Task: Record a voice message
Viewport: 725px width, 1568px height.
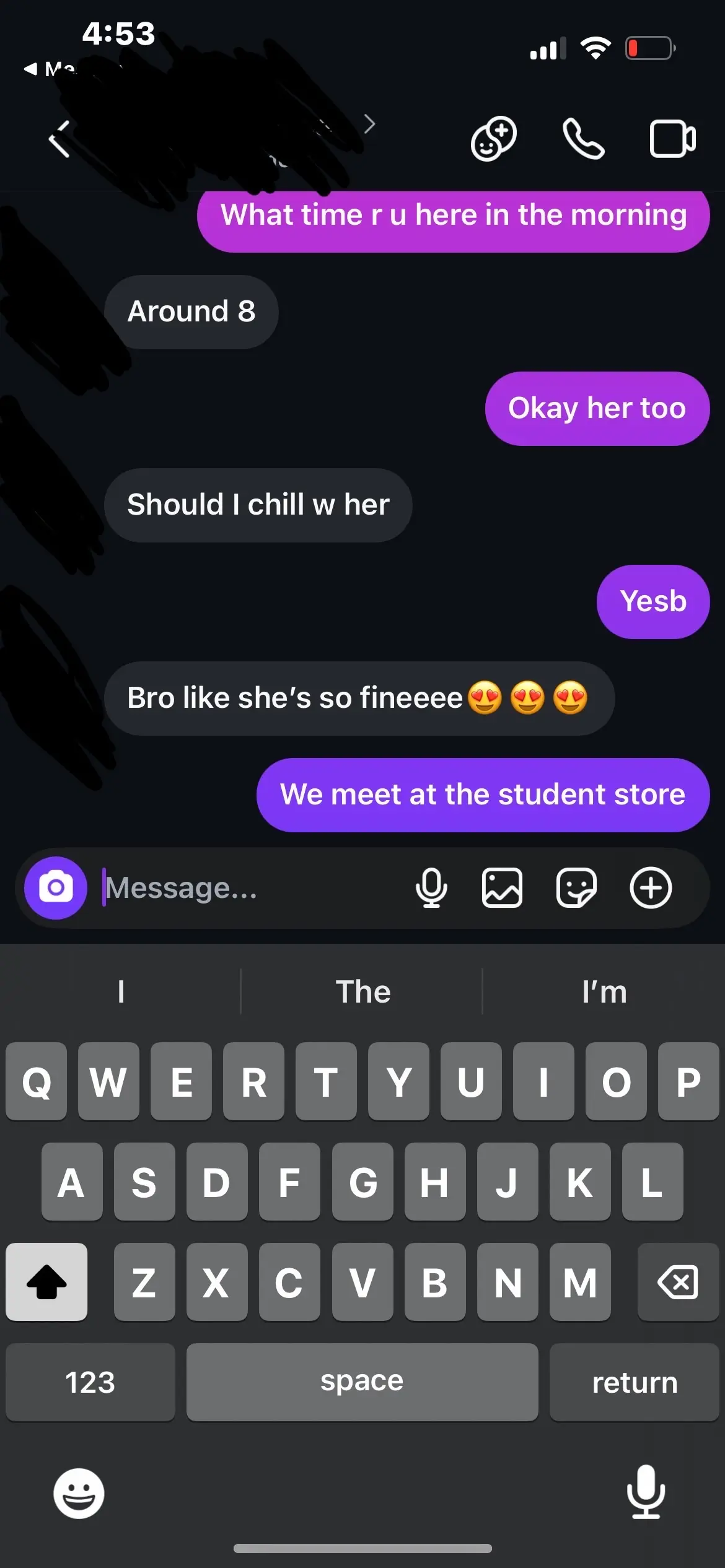Action: 431,888
